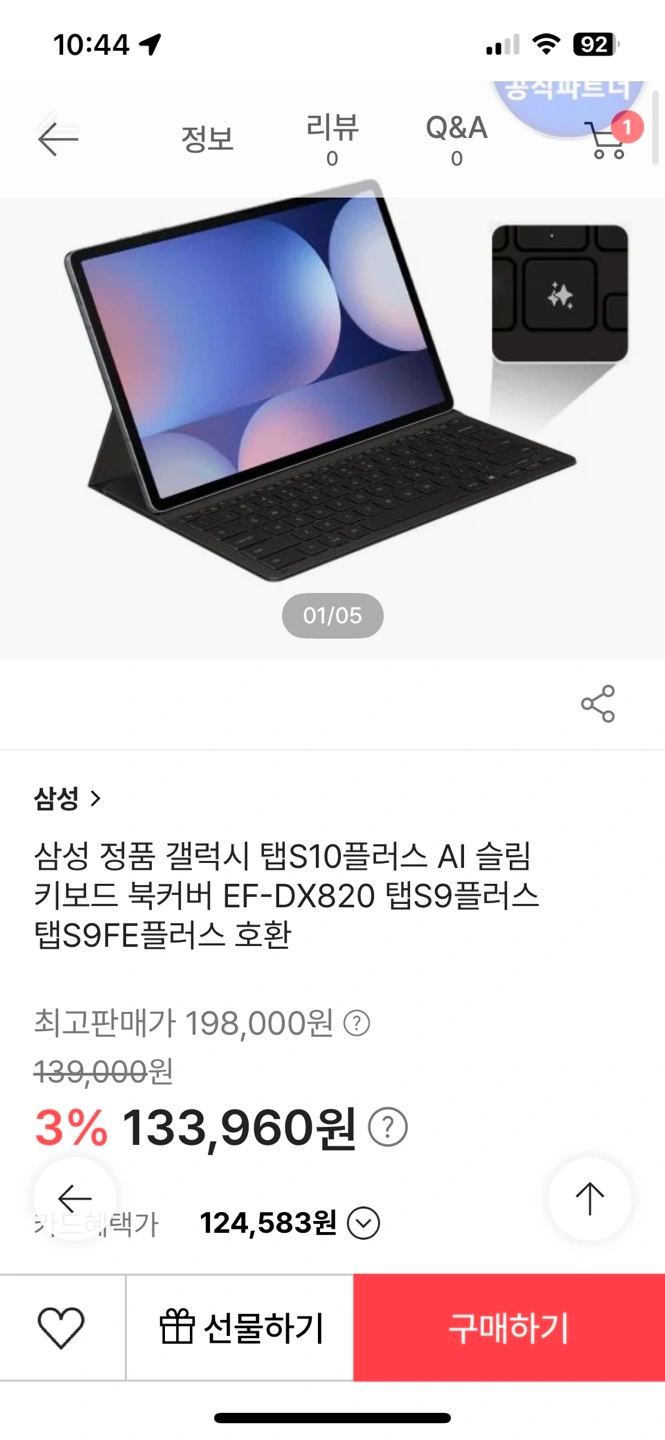Jump to top with the up arrow
665x1440 pixels.
(x=590, y=1199)
